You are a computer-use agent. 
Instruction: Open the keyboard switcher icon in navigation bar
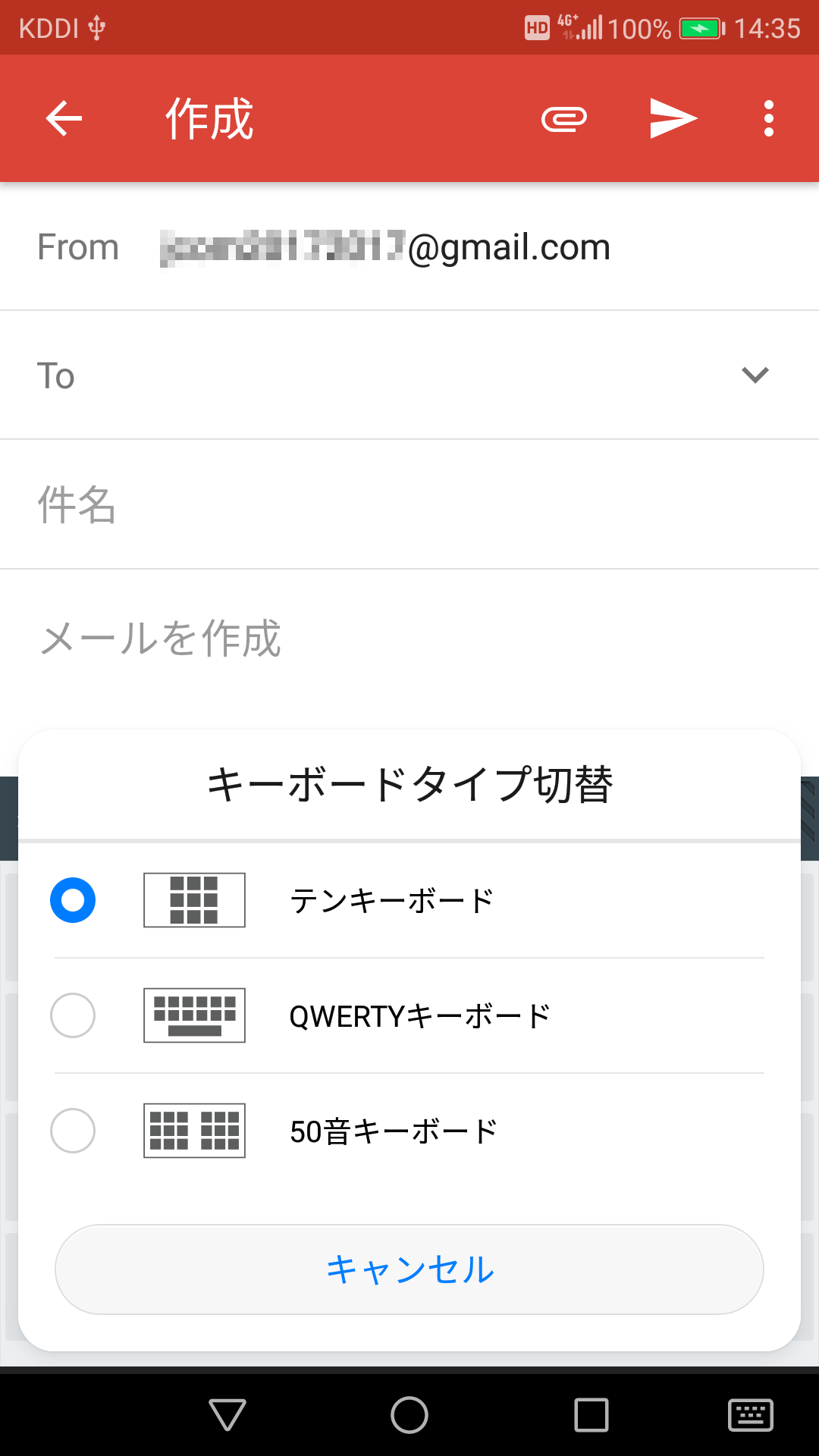(x=750, y=1415)
